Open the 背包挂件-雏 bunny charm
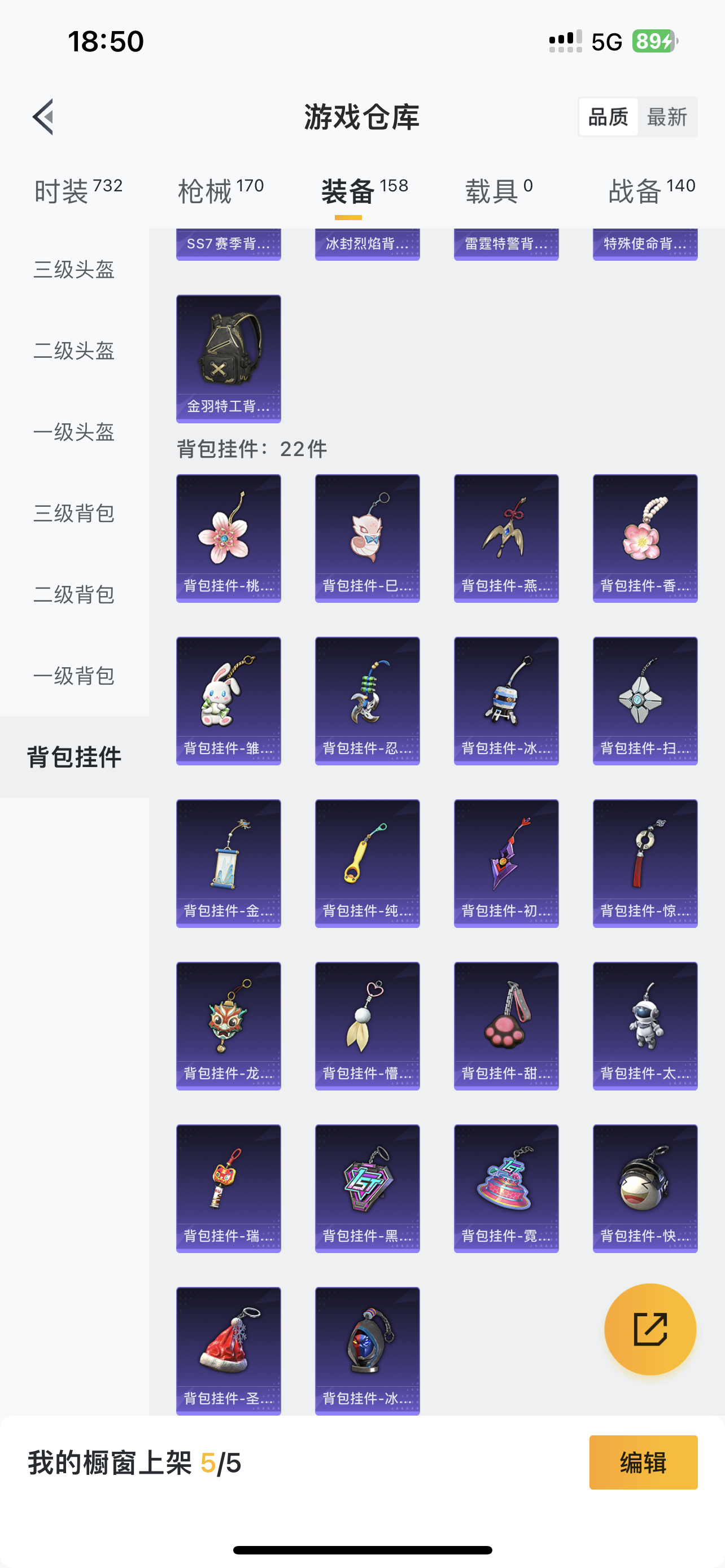 pyautogui.click(x=228, y=700)
